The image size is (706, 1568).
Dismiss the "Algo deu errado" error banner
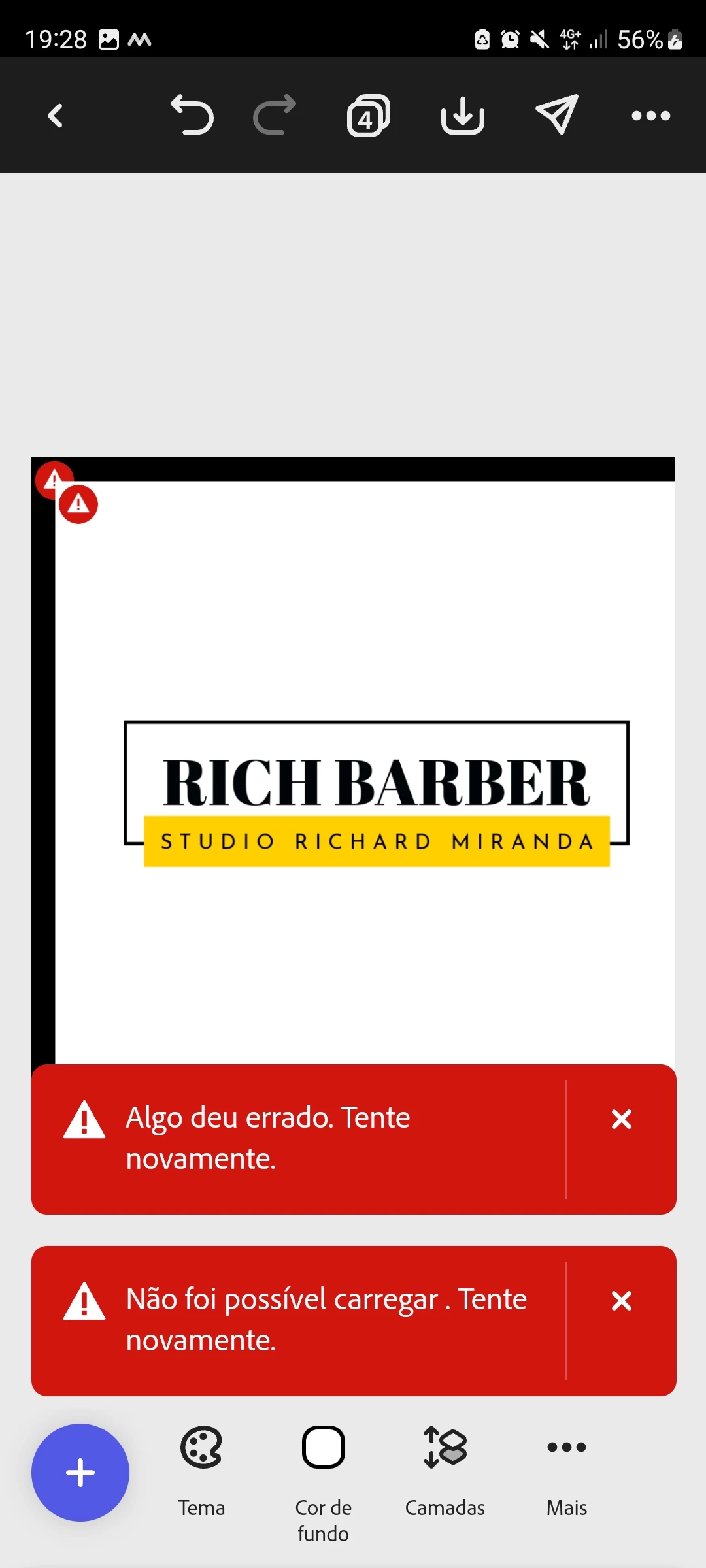pos(621,1119)
